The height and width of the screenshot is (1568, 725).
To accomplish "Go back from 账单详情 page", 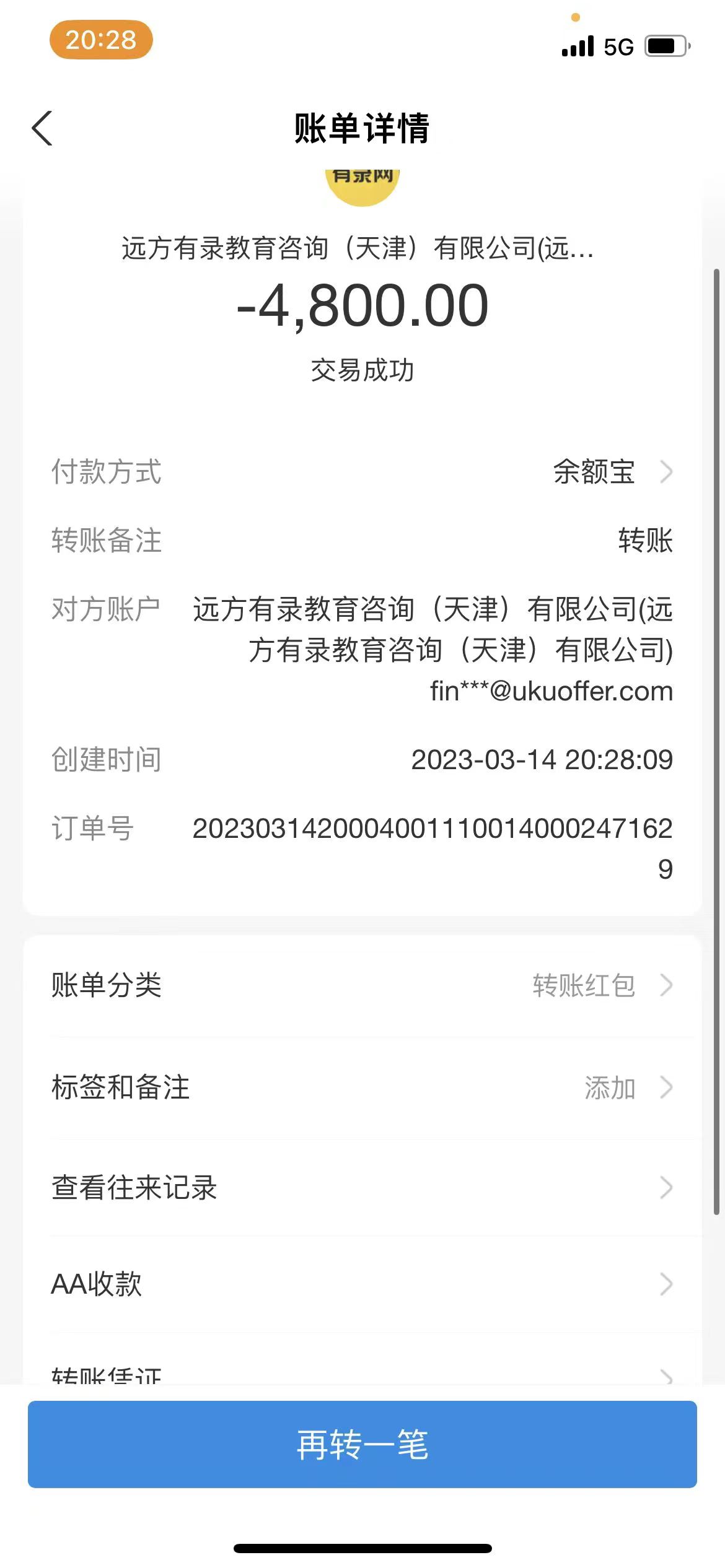I will [42, 129].
